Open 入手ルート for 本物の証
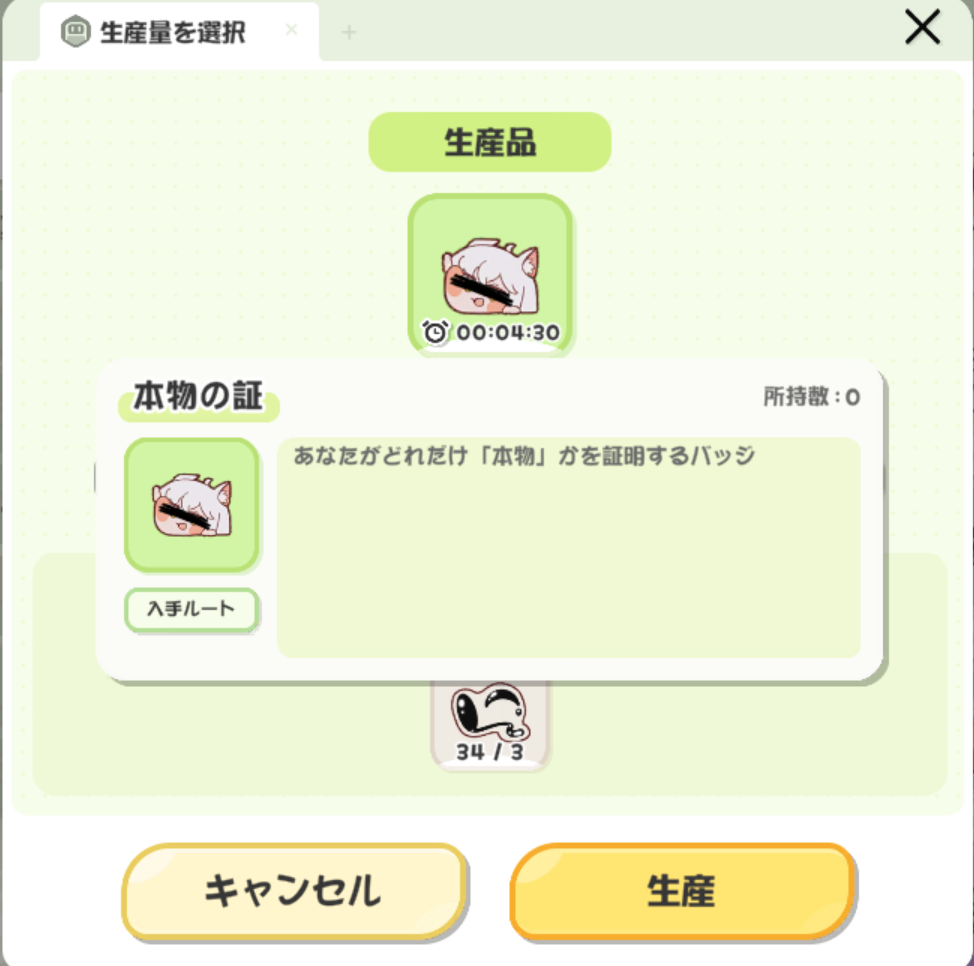This screenshot has height=966, width=974. click(191, 609)
